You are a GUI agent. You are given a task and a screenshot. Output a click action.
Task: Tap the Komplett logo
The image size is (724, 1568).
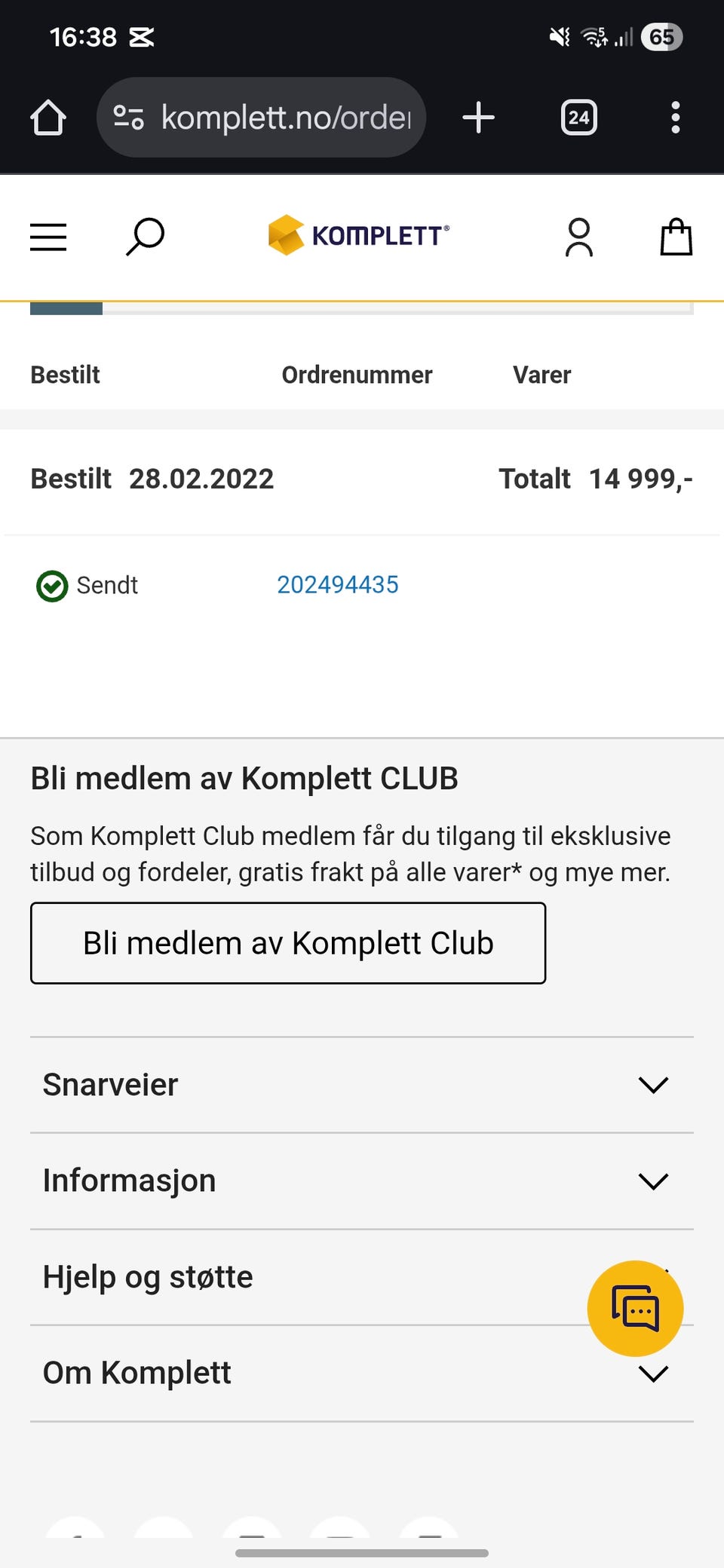[x=359, y=235]
